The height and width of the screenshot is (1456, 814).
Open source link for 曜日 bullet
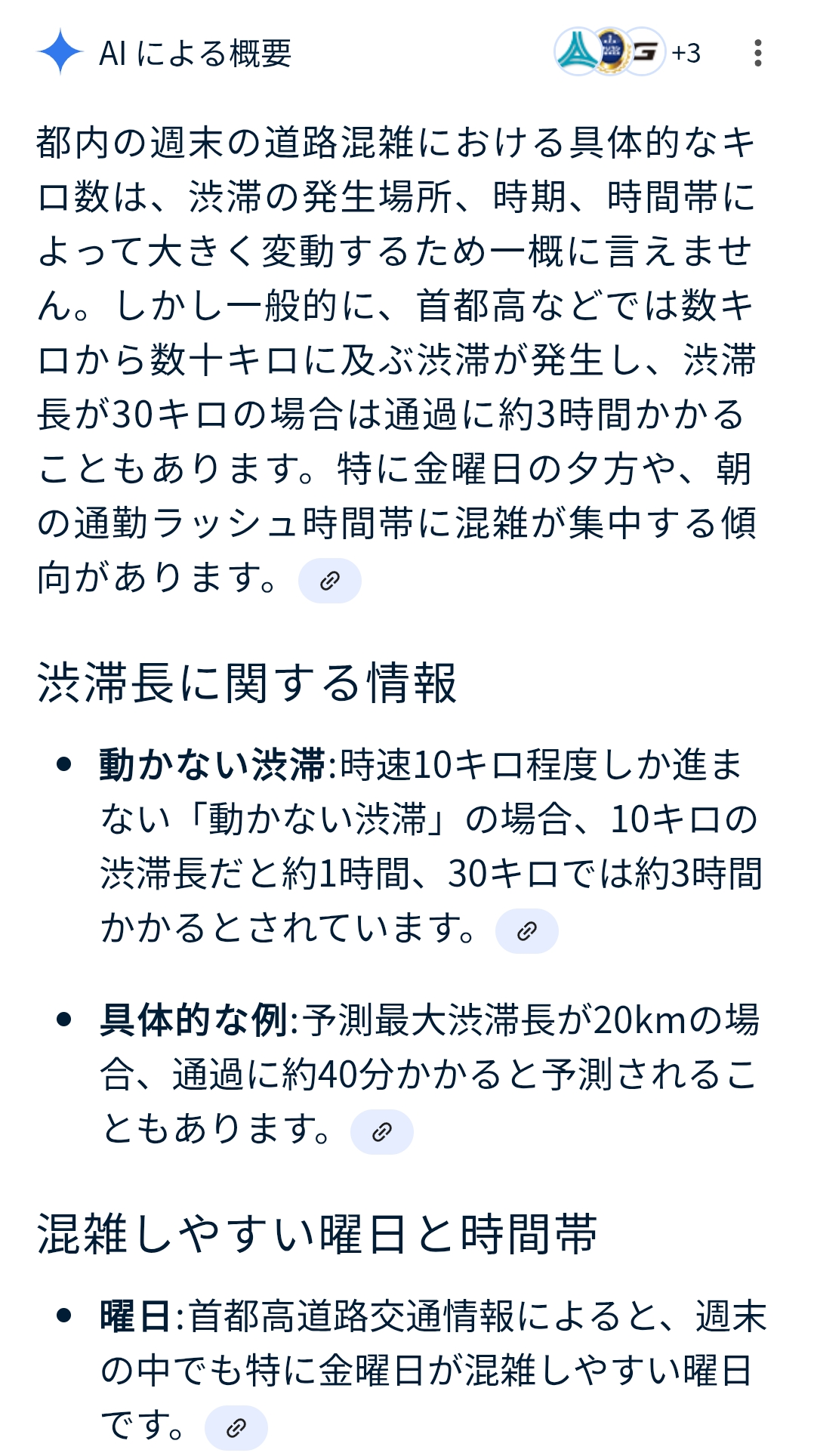[x=236, y=1427]
